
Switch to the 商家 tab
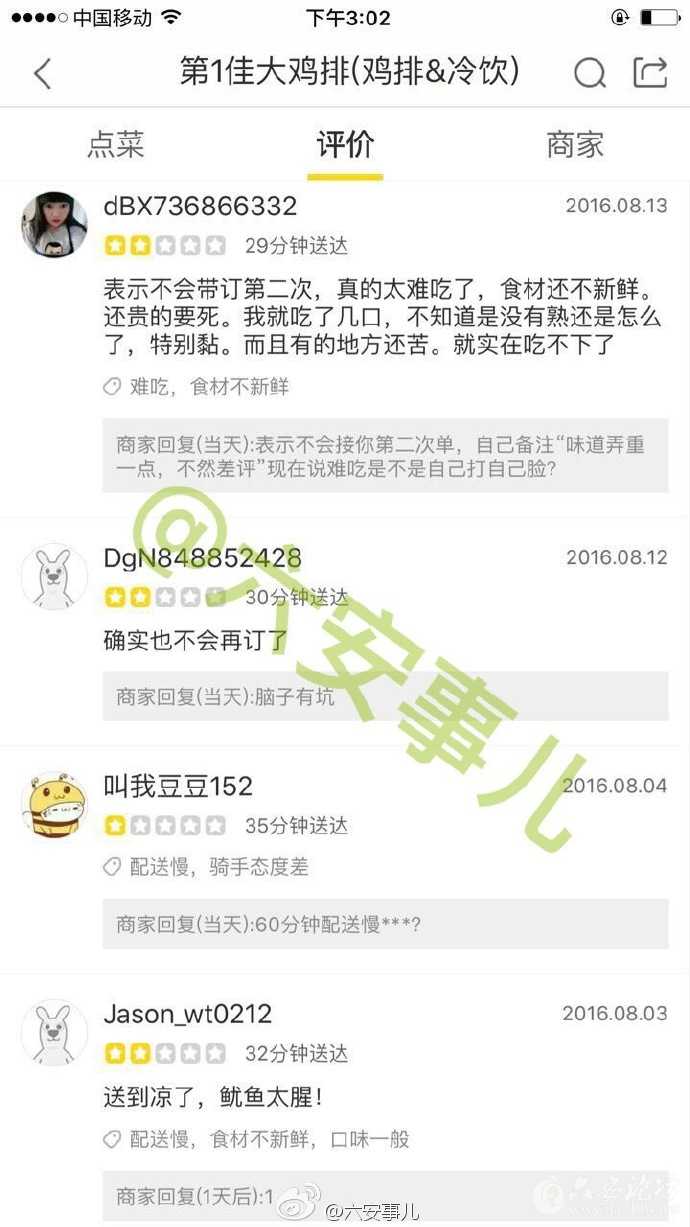point(575,145)
